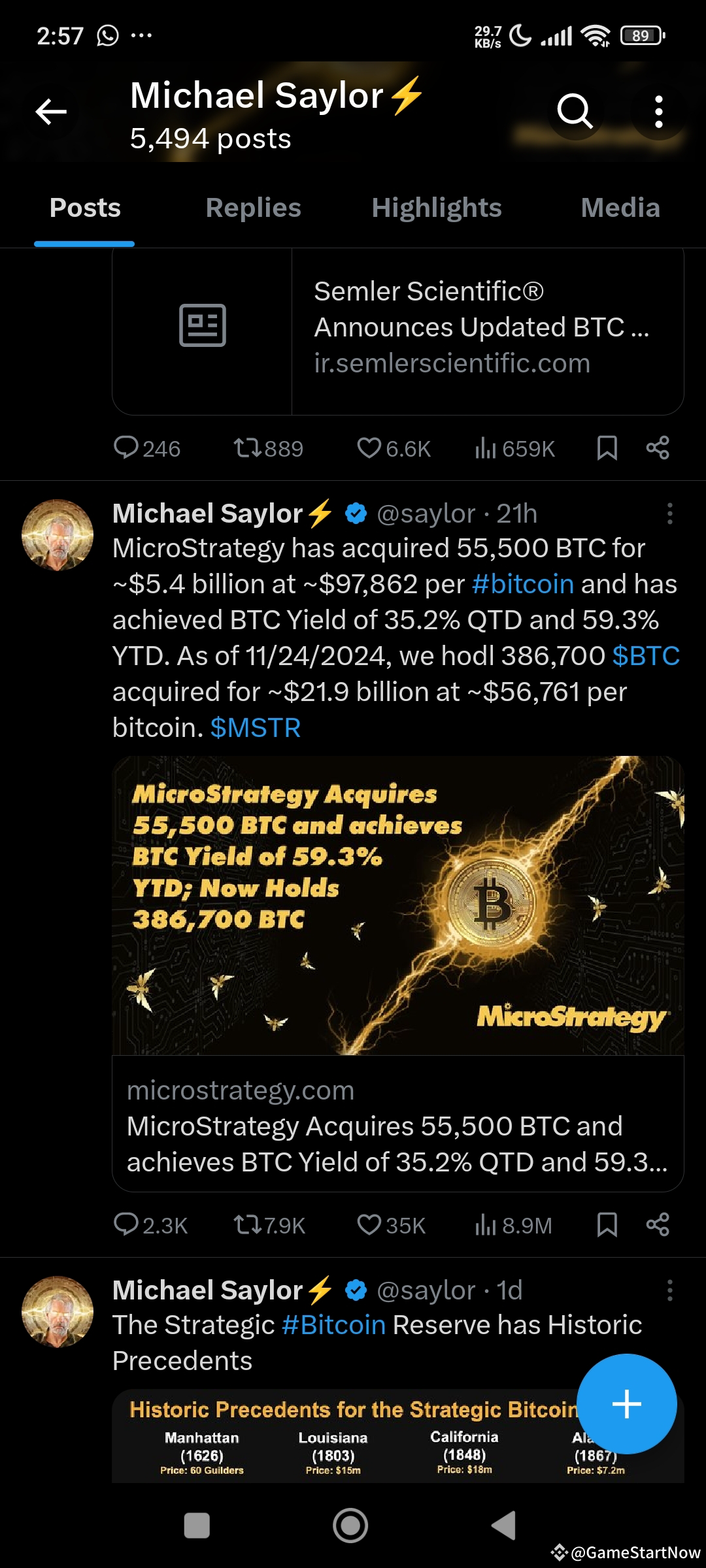706x1568 pixels.
Task: Click the back arrow to leave the profile
Action: tap(50, 111)
